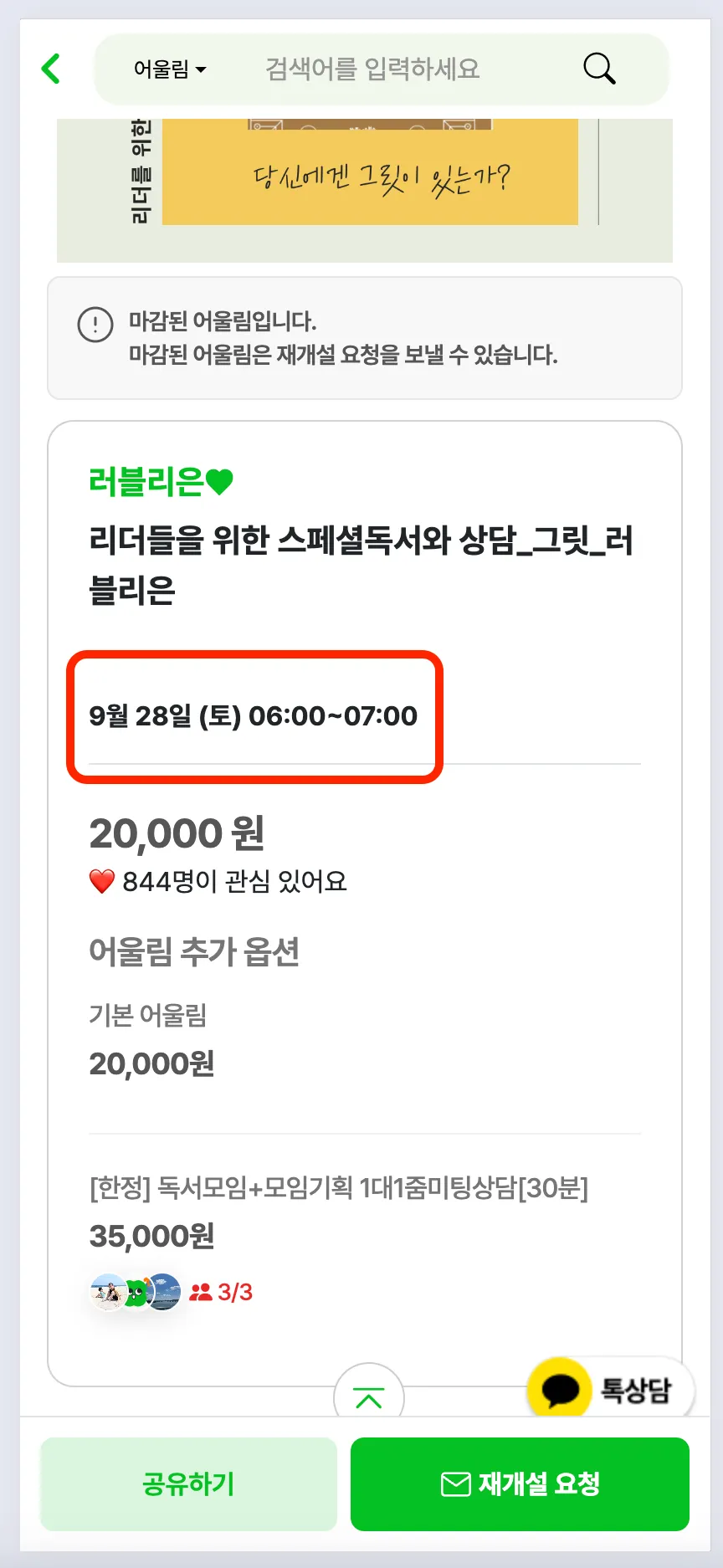This screenshot has height=1568, width=723.
Task: Open 톡상담 chat consultation
Action: pos(609,1390)
